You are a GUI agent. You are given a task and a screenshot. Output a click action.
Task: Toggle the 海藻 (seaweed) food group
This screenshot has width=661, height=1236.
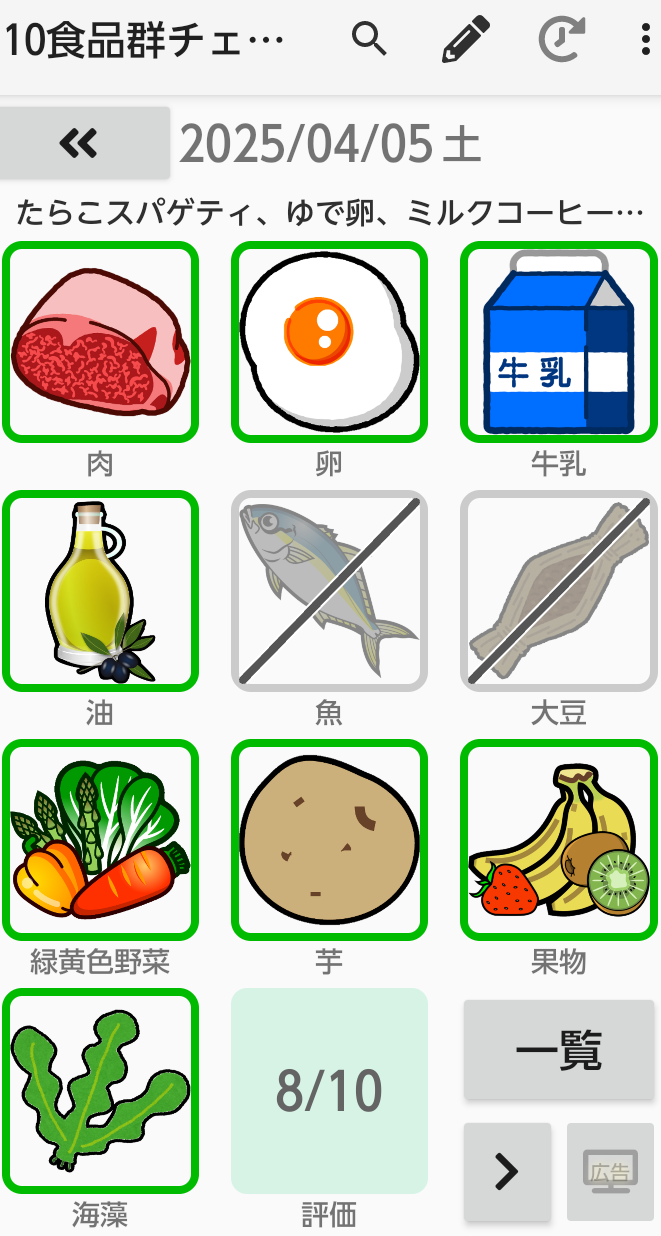pyautogui.click(x=100, y=1090)
